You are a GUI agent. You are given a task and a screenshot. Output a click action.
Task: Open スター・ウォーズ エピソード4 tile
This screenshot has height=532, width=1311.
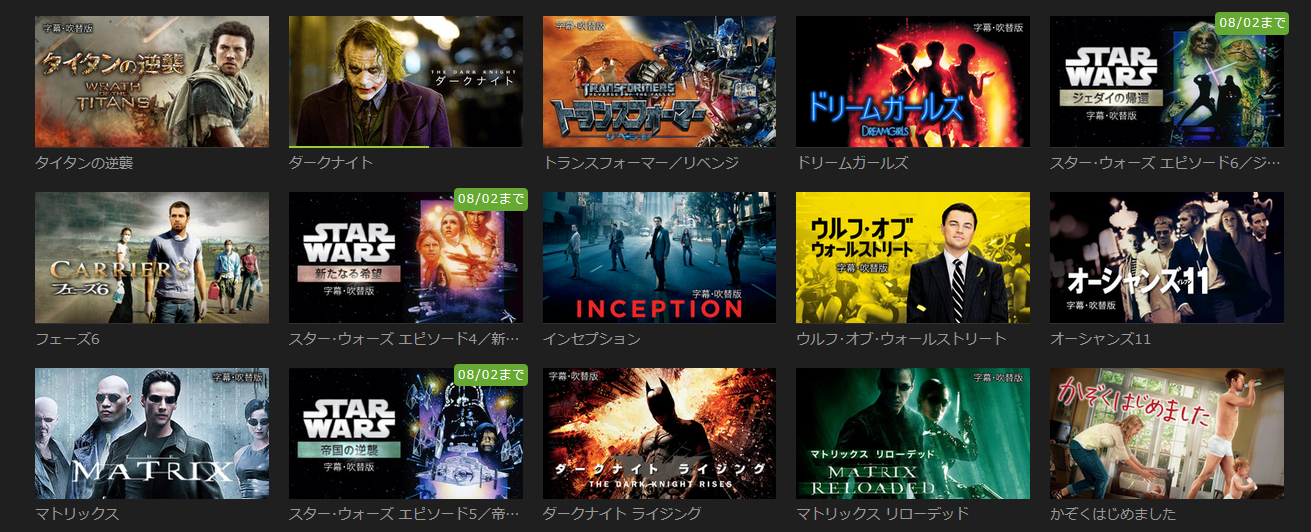click(405, 258)
